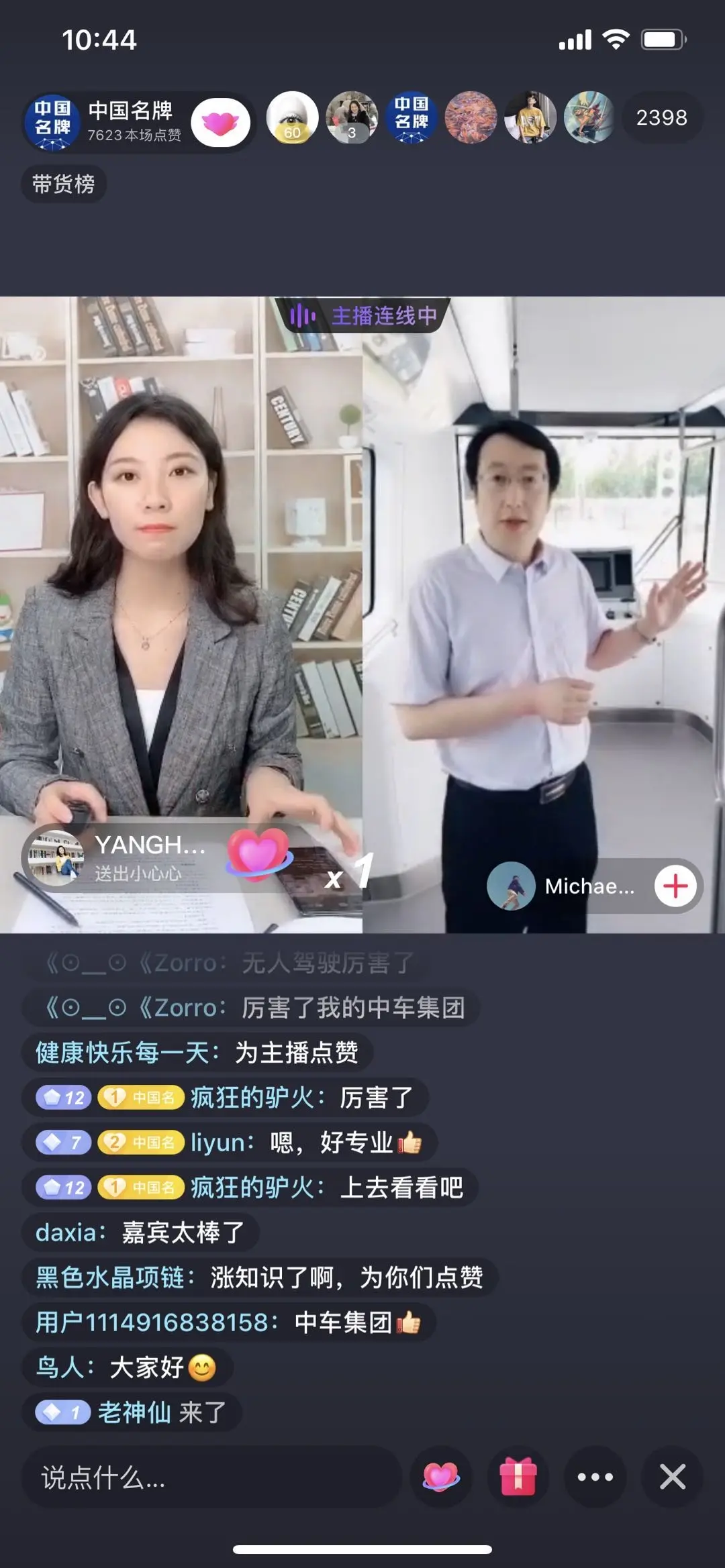
Task: View the audience list showing 2398
Action: (x=661, y=118)
